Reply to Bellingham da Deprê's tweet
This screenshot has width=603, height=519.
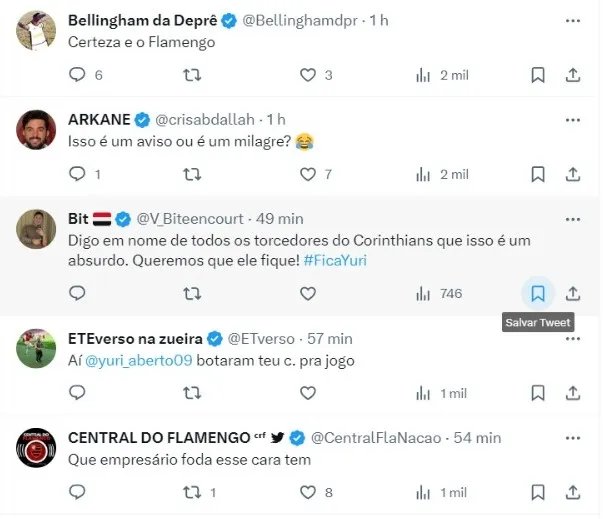(x=77, y=75)
